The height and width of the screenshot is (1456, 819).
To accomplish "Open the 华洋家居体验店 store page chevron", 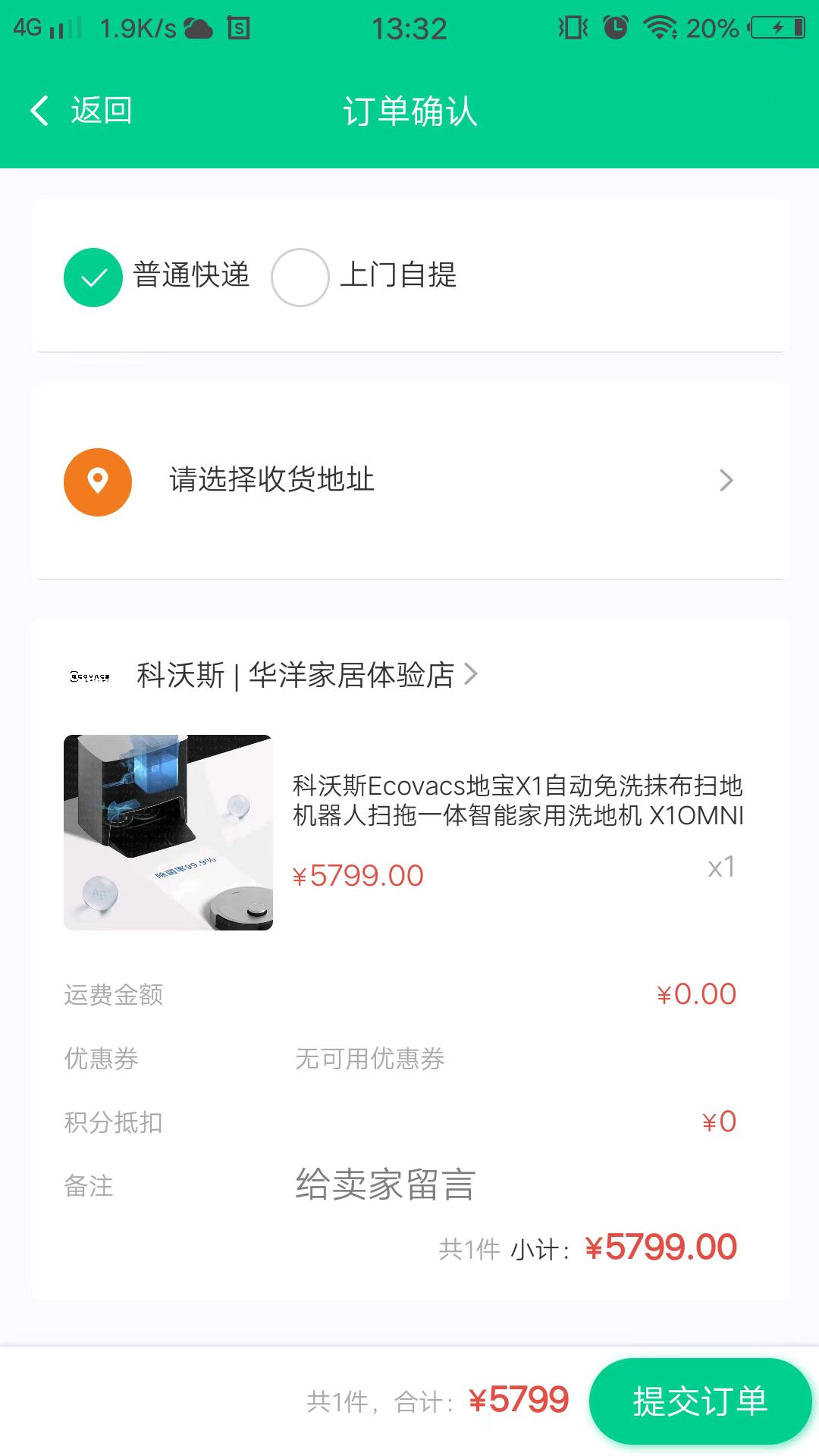I will 472,676.
